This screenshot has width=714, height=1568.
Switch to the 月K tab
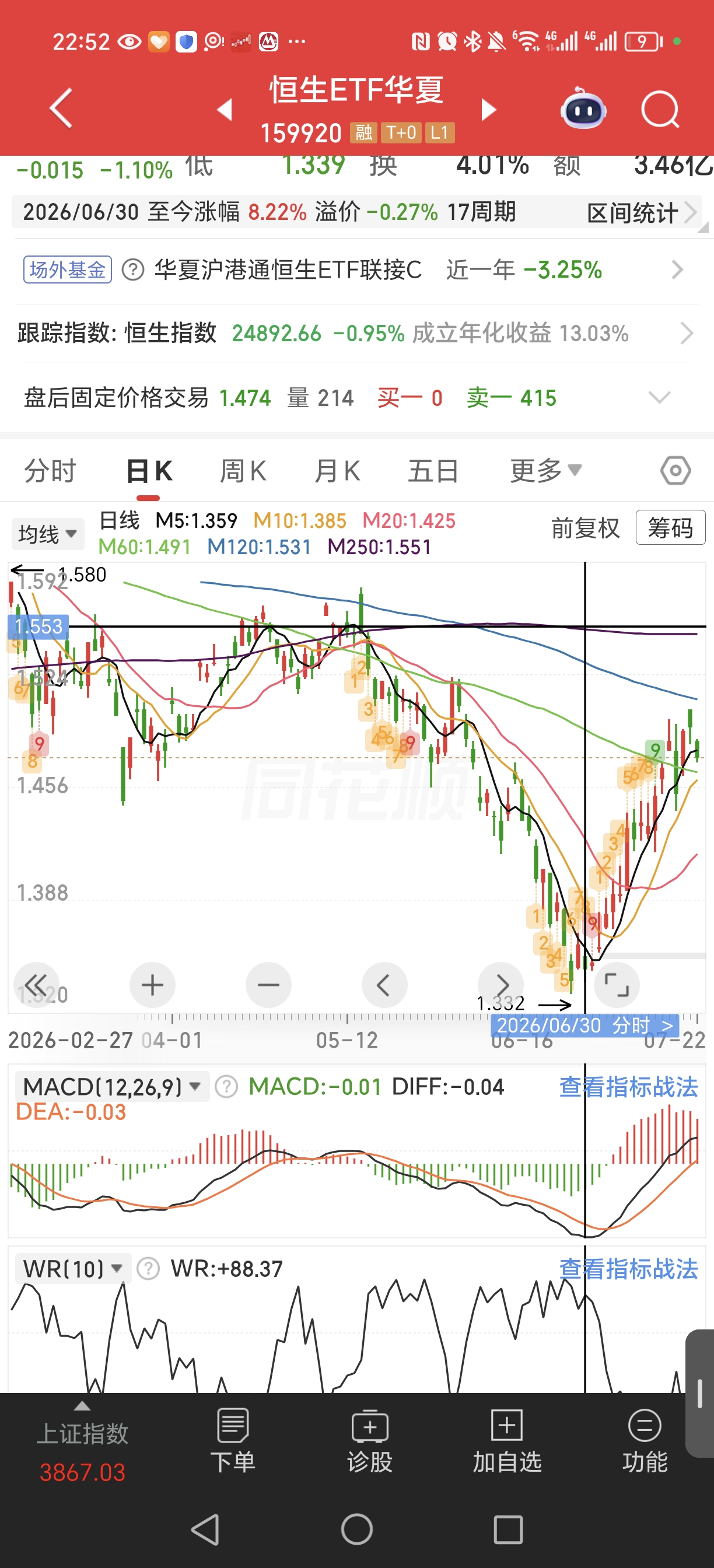pyautogui.click(x=337, y=471)
